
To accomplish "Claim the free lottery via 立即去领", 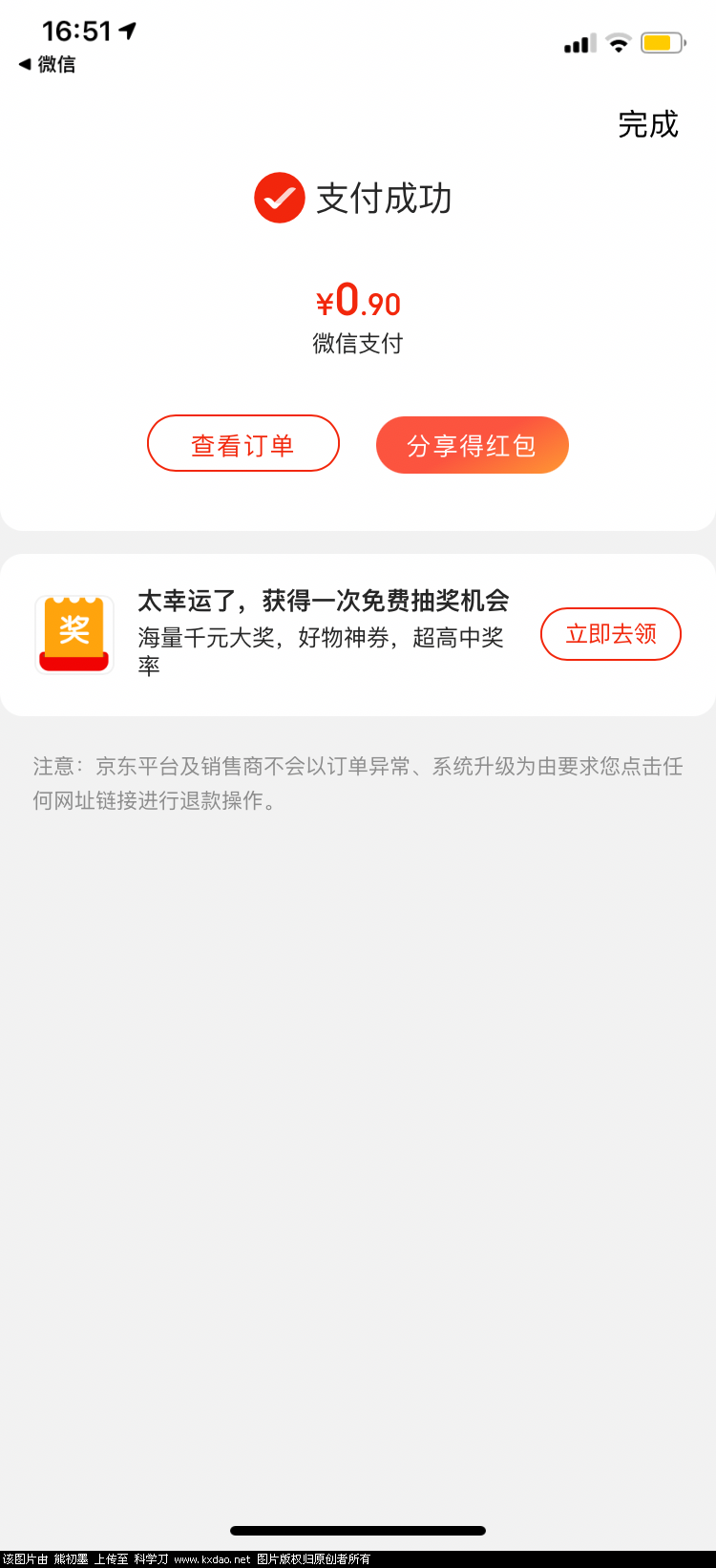I will click(x=610, y=633).
